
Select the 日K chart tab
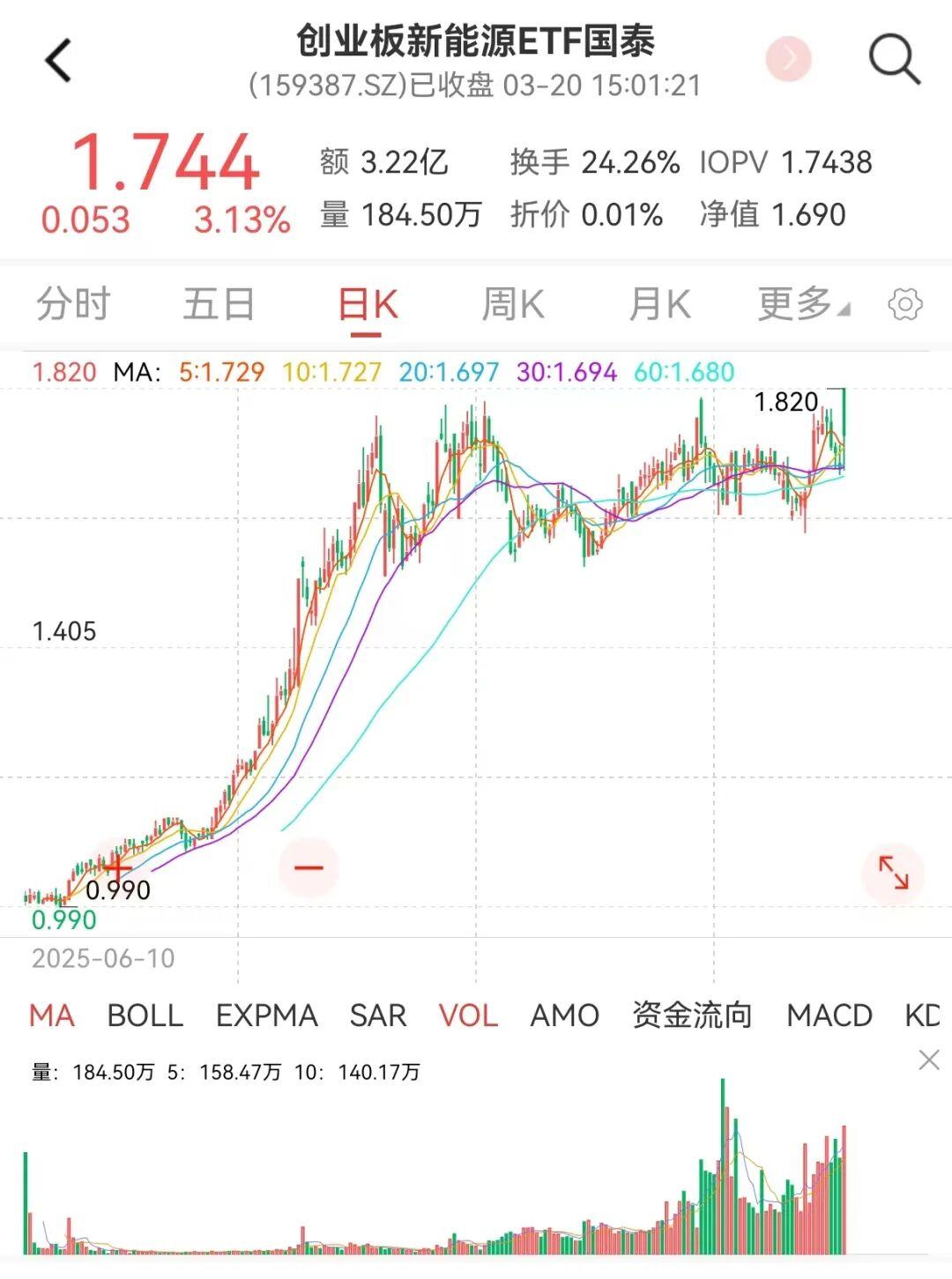point(368,305)
